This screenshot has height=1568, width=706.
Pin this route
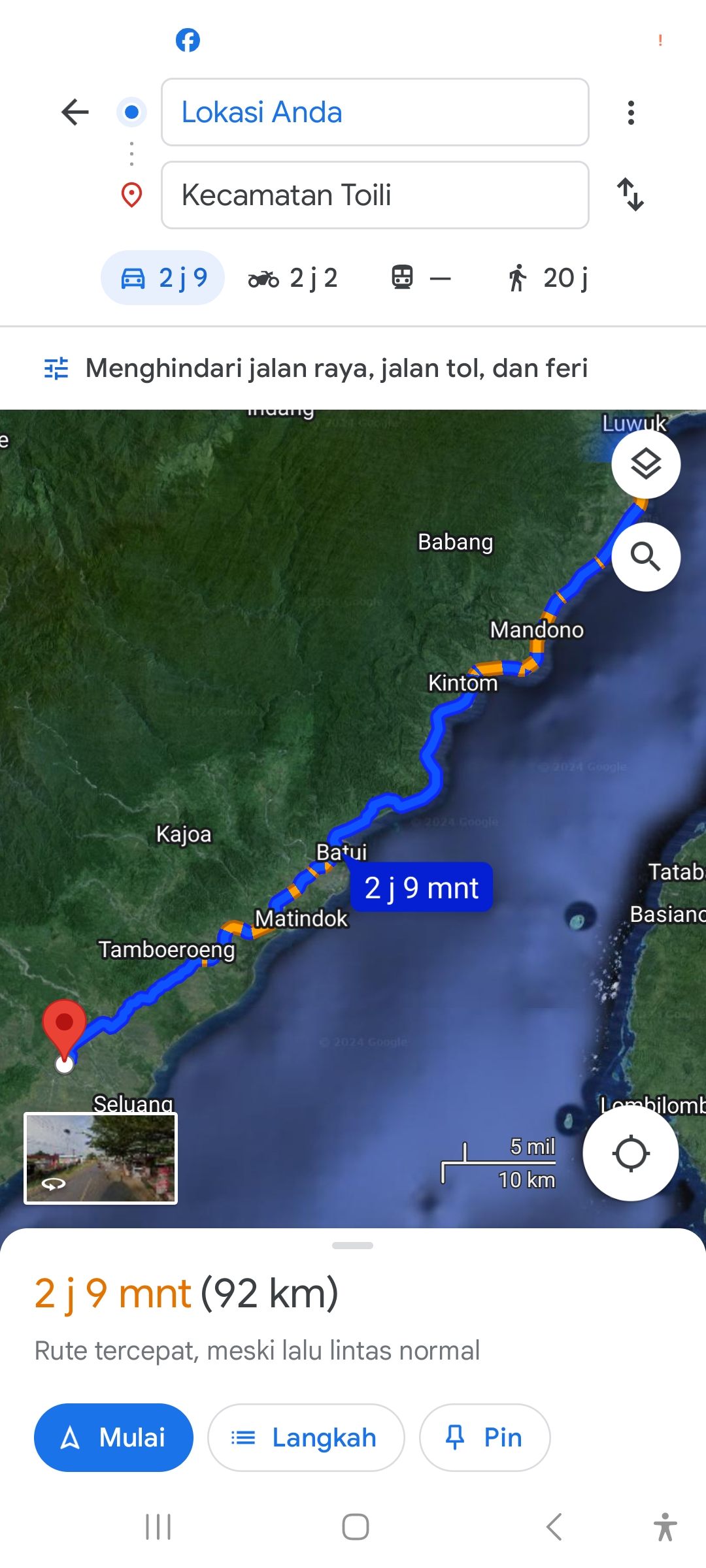(x=484, y=1437)
